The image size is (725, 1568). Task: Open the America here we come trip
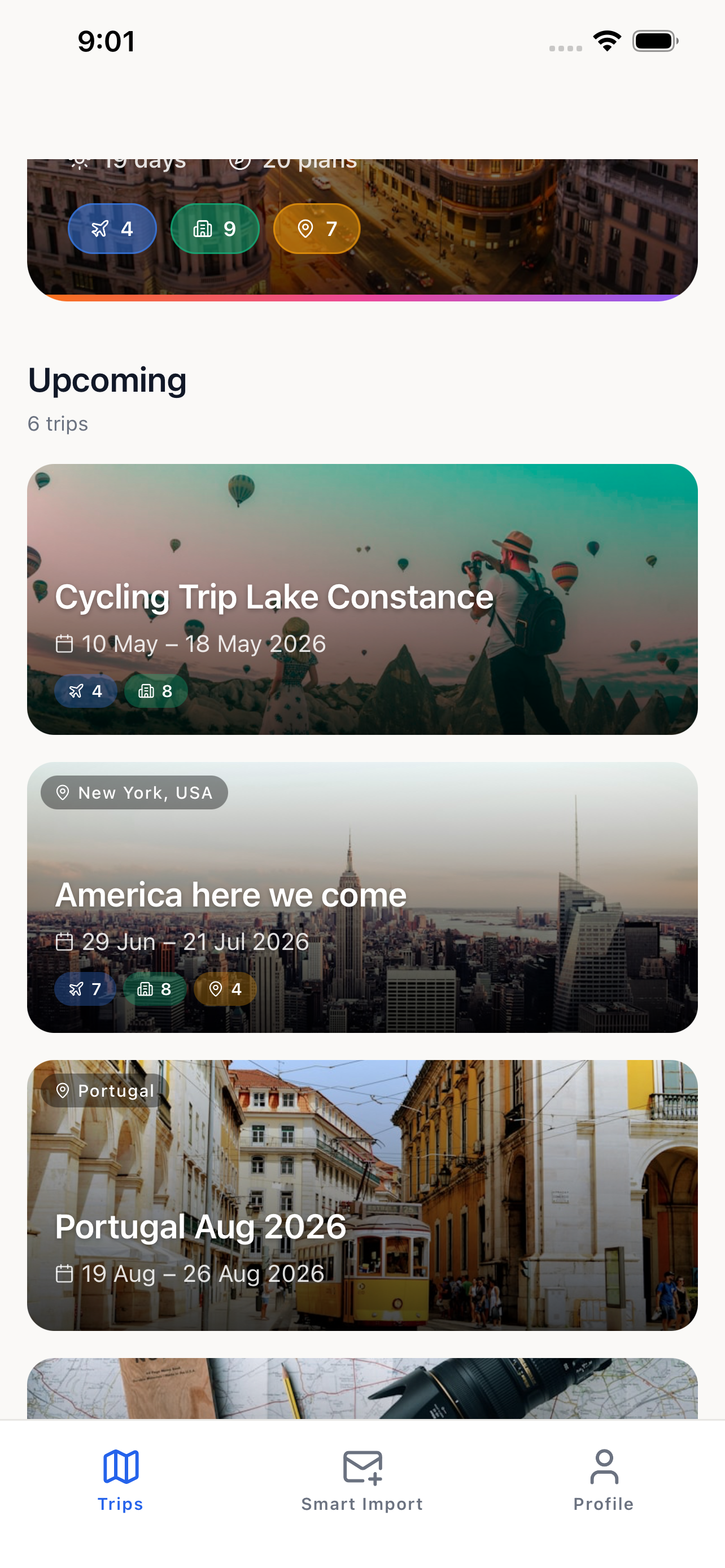click(362, 897)
